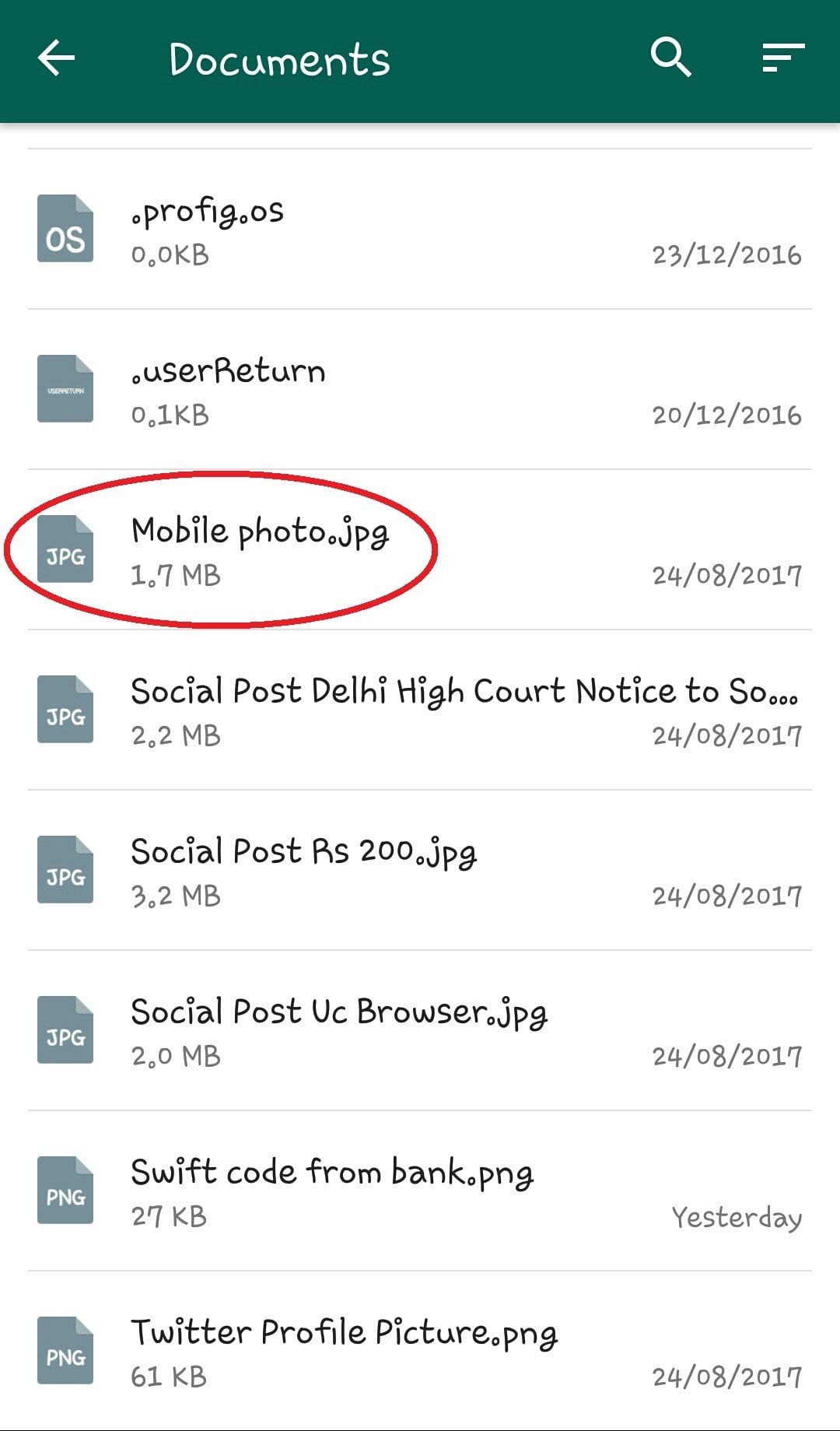The height and width of the screenshot is (1431, 840).
Task: Open the sort options icon
Action: coord(782,58)
